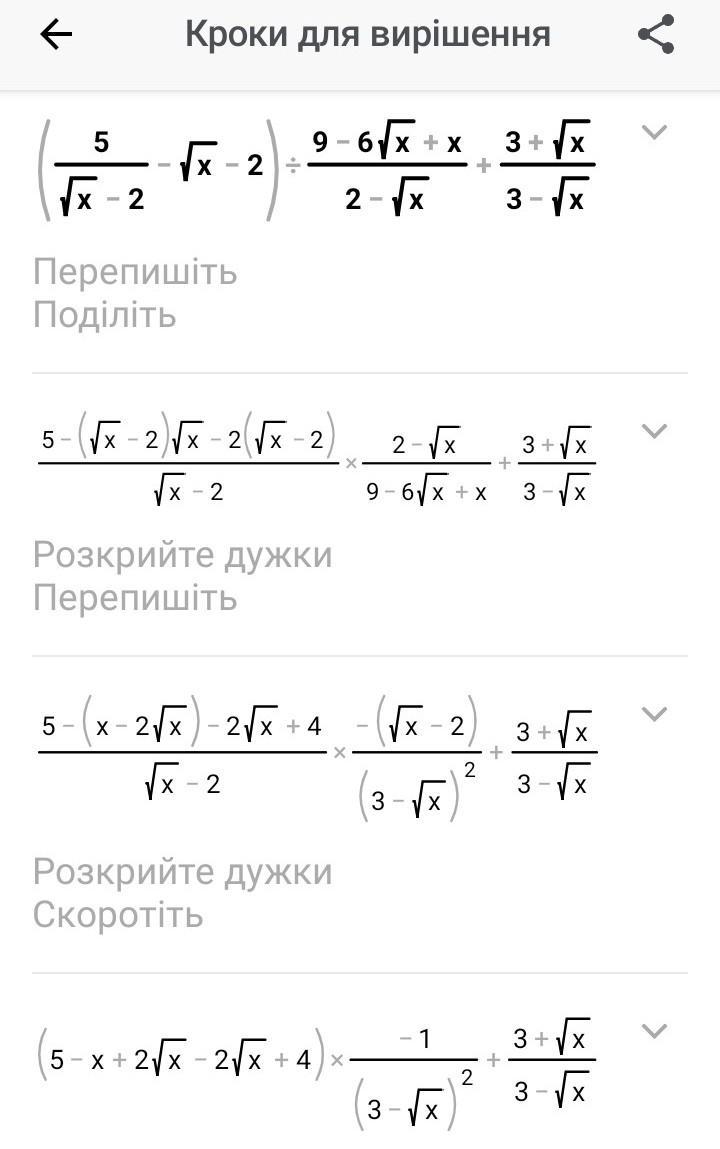
Task: Expand the last step with 5 − x + 2√x
Action: (653, 1030)
